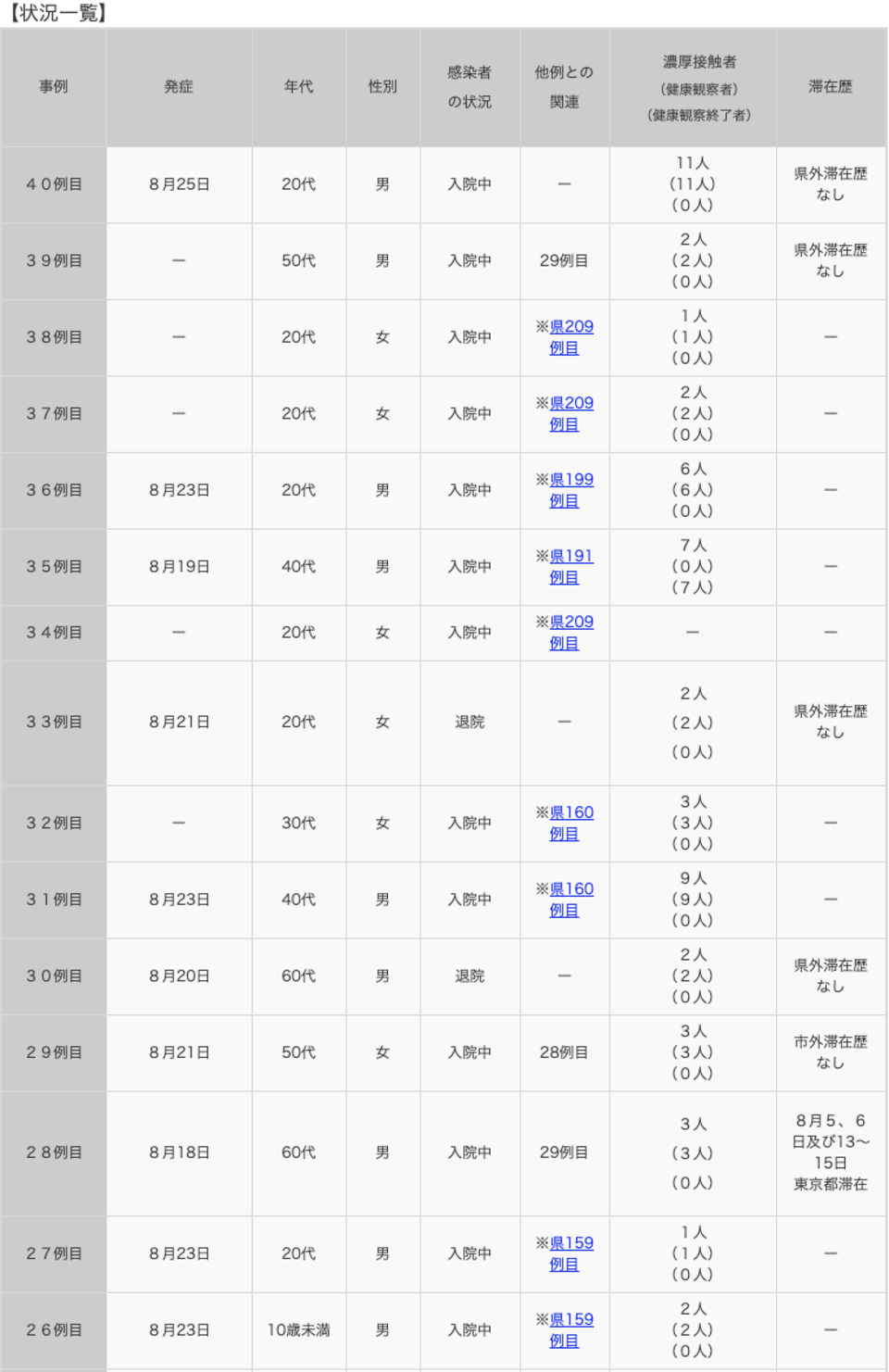Screen dimensions: 889x1372
Task: Open the 県209例目 link in row 37例目
Action: (571, 404)
